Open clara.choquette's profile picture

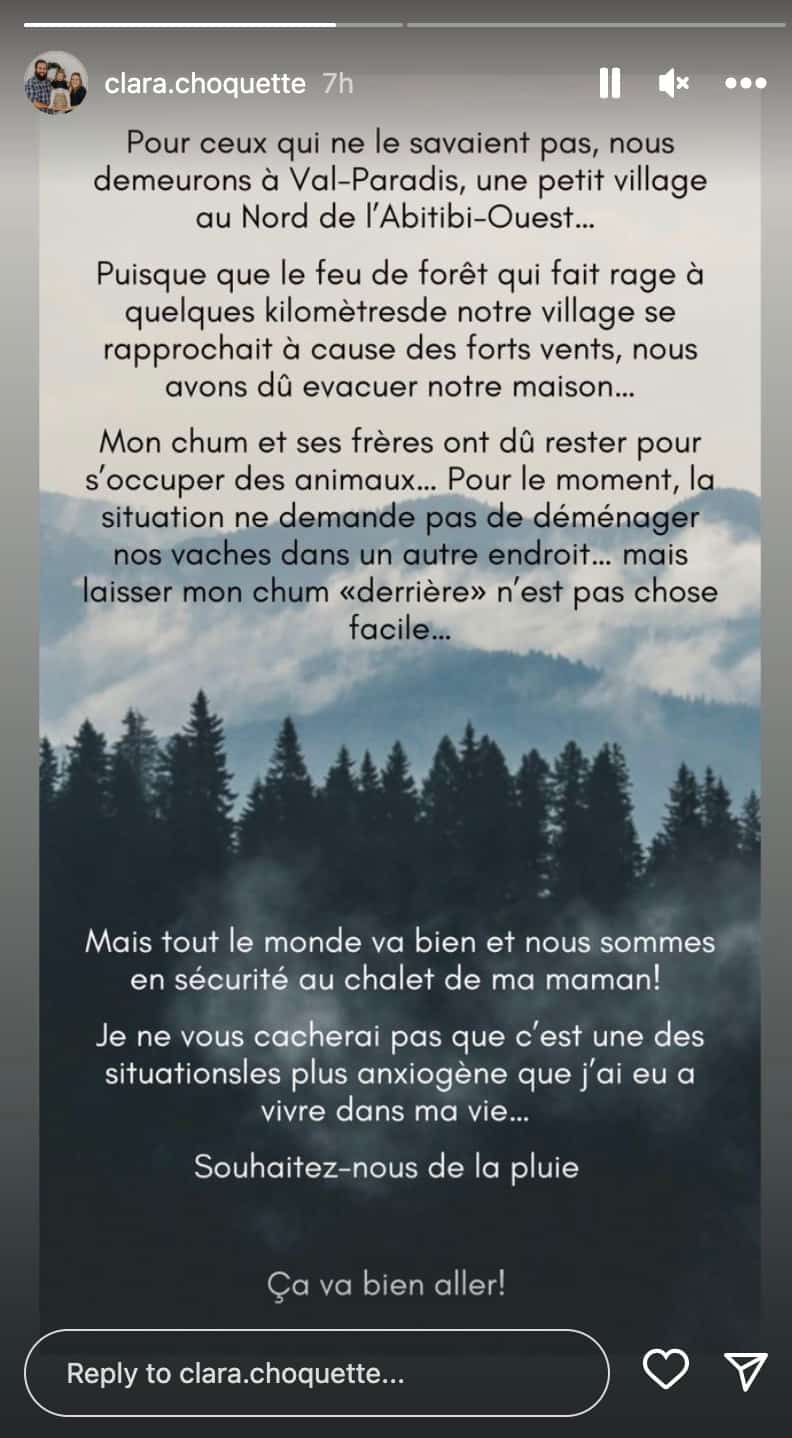(56, 83)
